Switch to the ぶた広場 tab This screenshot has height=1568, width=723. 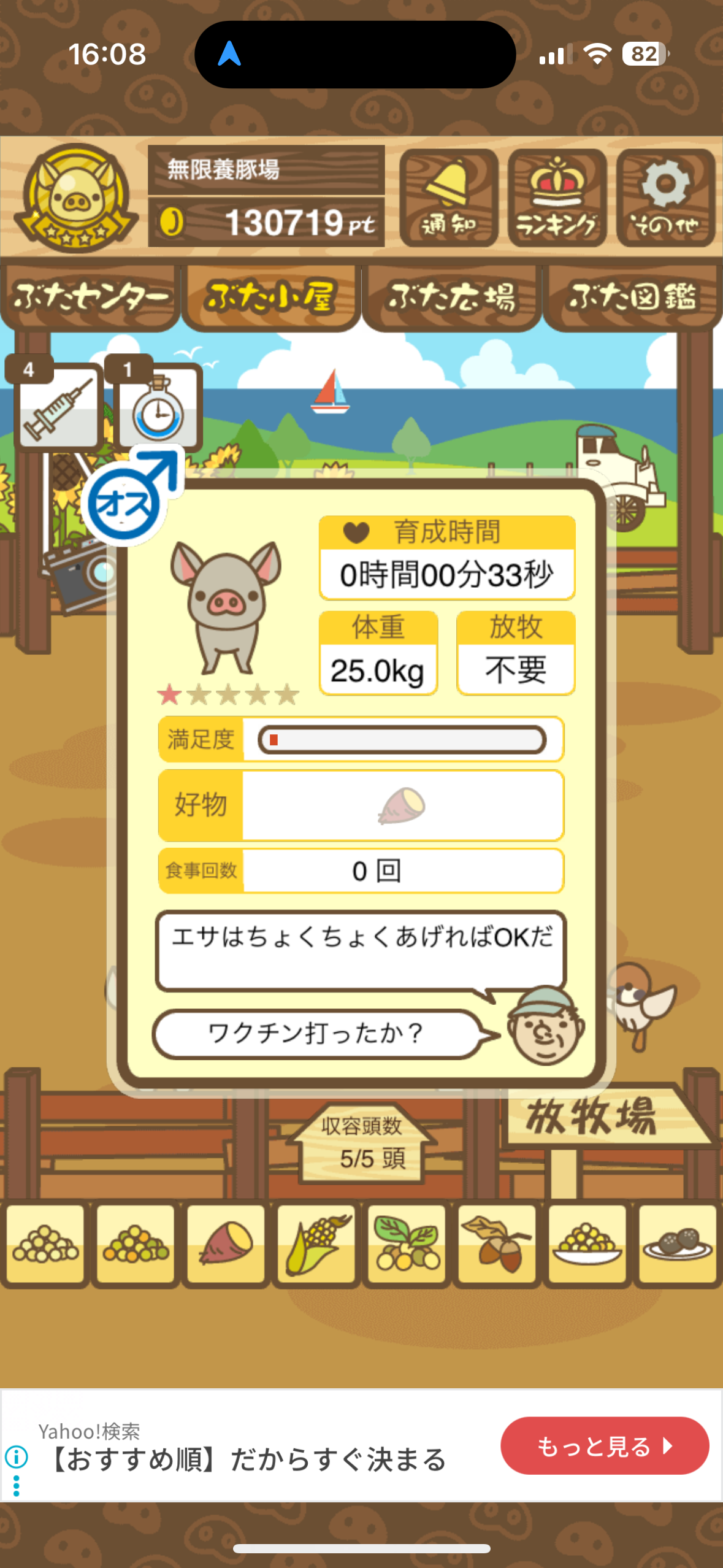pos(451,298)
